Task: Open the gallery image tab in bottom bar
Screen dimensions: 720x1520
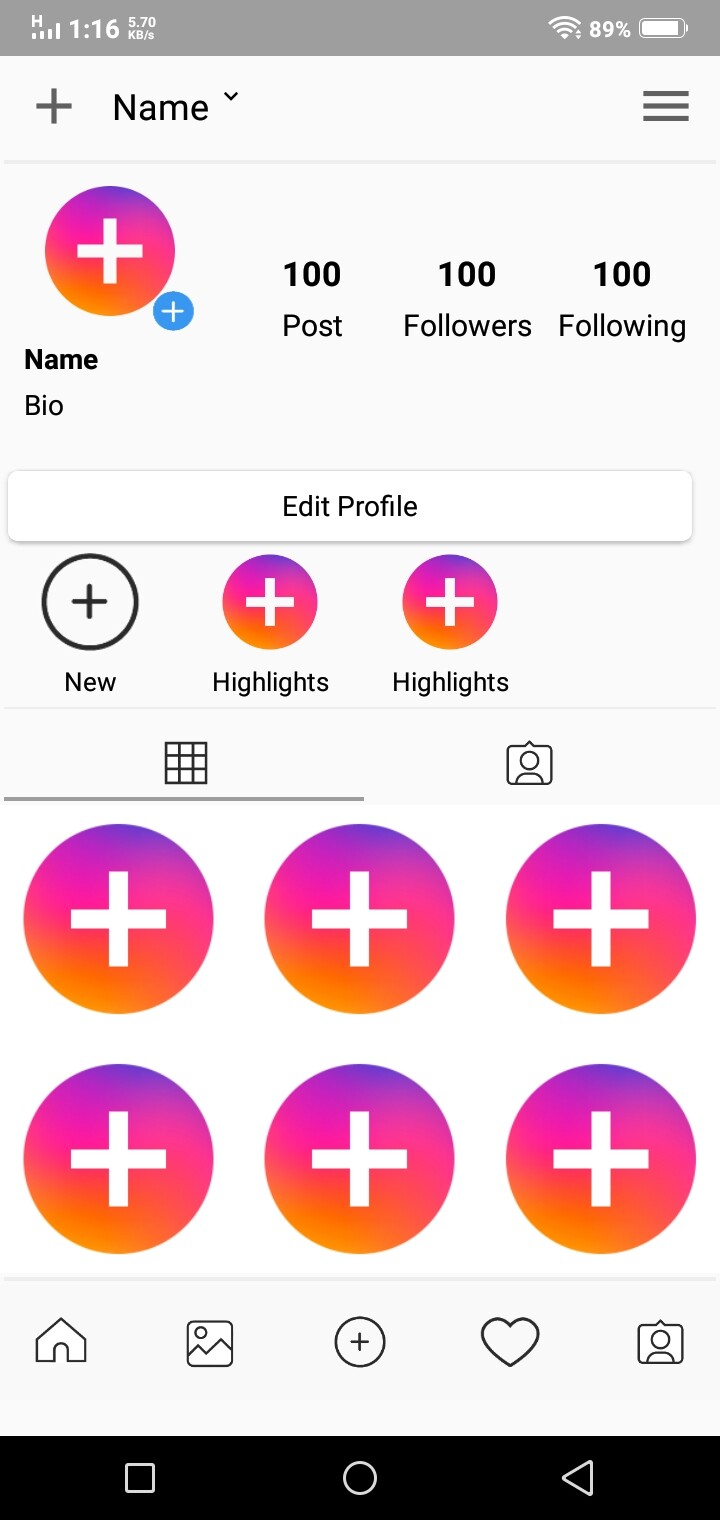Action: pos(210,1343)
